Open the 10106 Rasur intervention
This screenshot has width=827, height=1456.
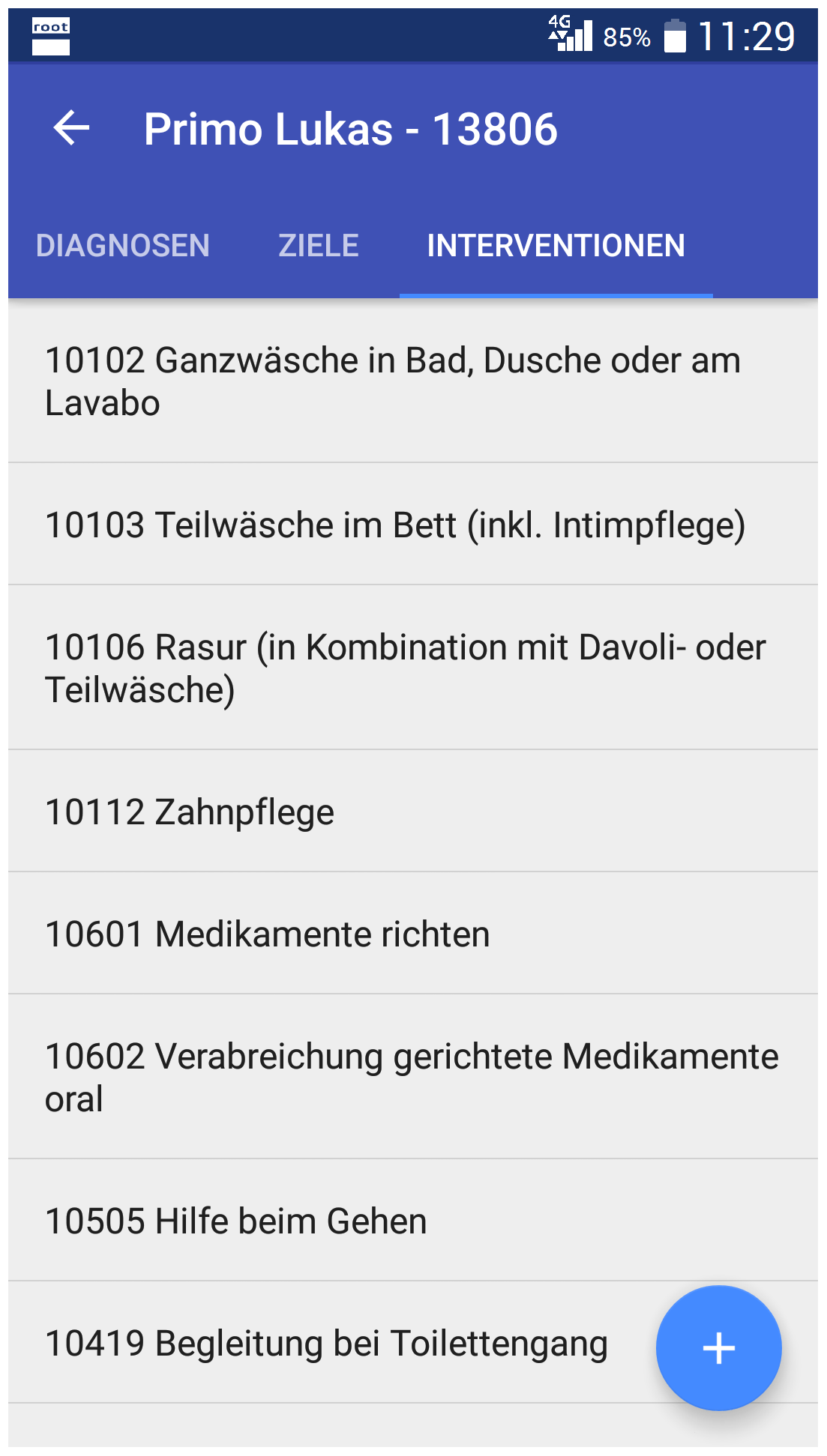tap(413, 668)
